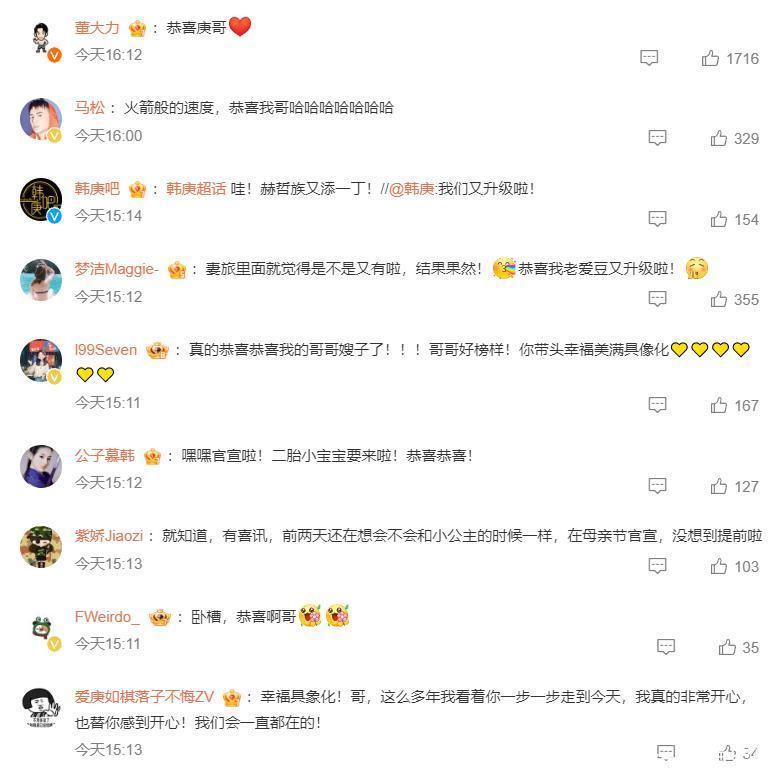The height and width of the screenshot is (775, 781).
Task: Reply to 董大力's comment
Action: point(649,58)
